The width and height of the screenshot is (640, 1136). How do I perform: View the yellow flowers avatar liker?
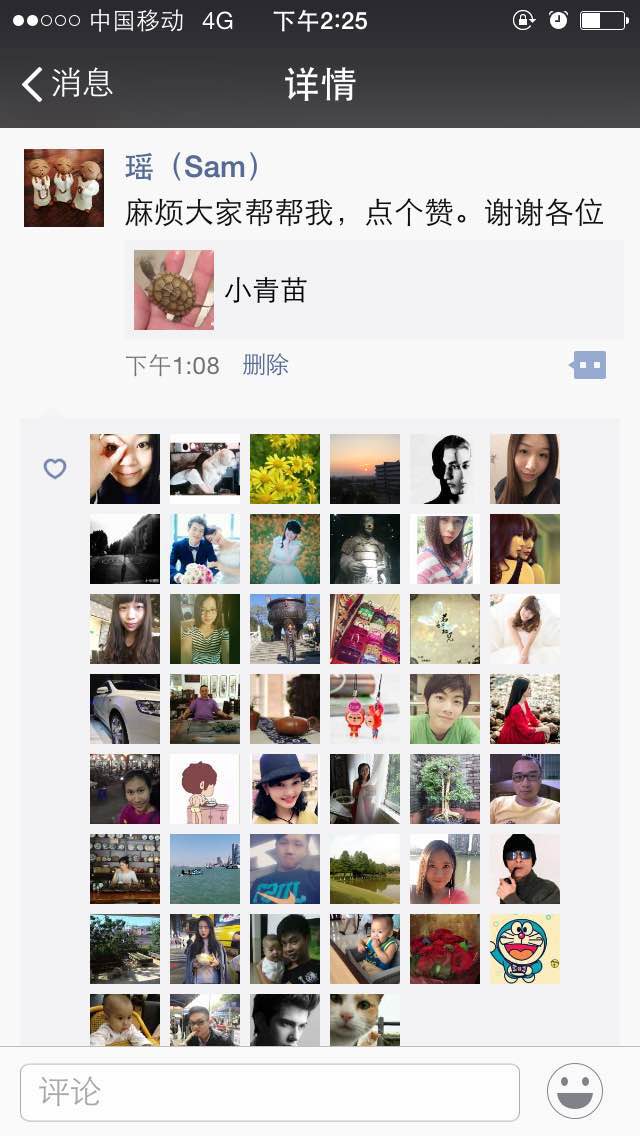(x=285, y=468)
